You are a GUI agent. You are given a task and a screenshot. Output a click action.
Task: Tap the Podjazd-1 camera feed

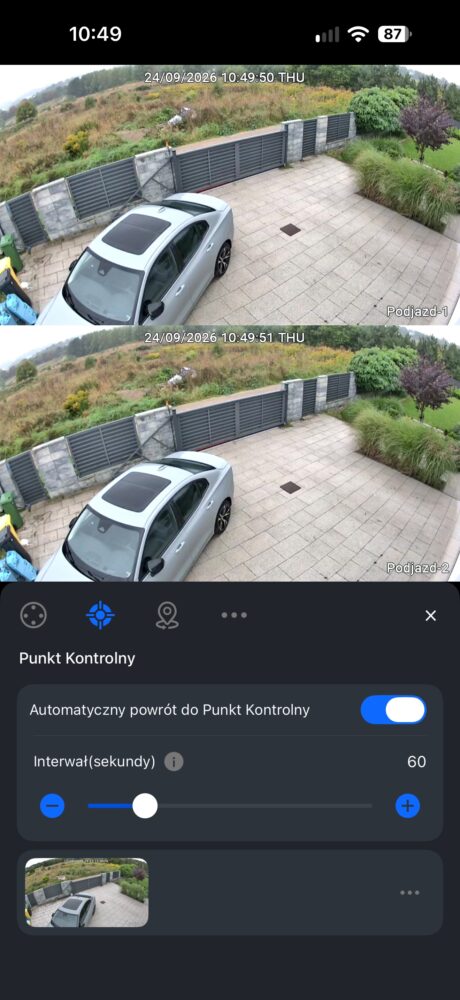click(230, 195)
